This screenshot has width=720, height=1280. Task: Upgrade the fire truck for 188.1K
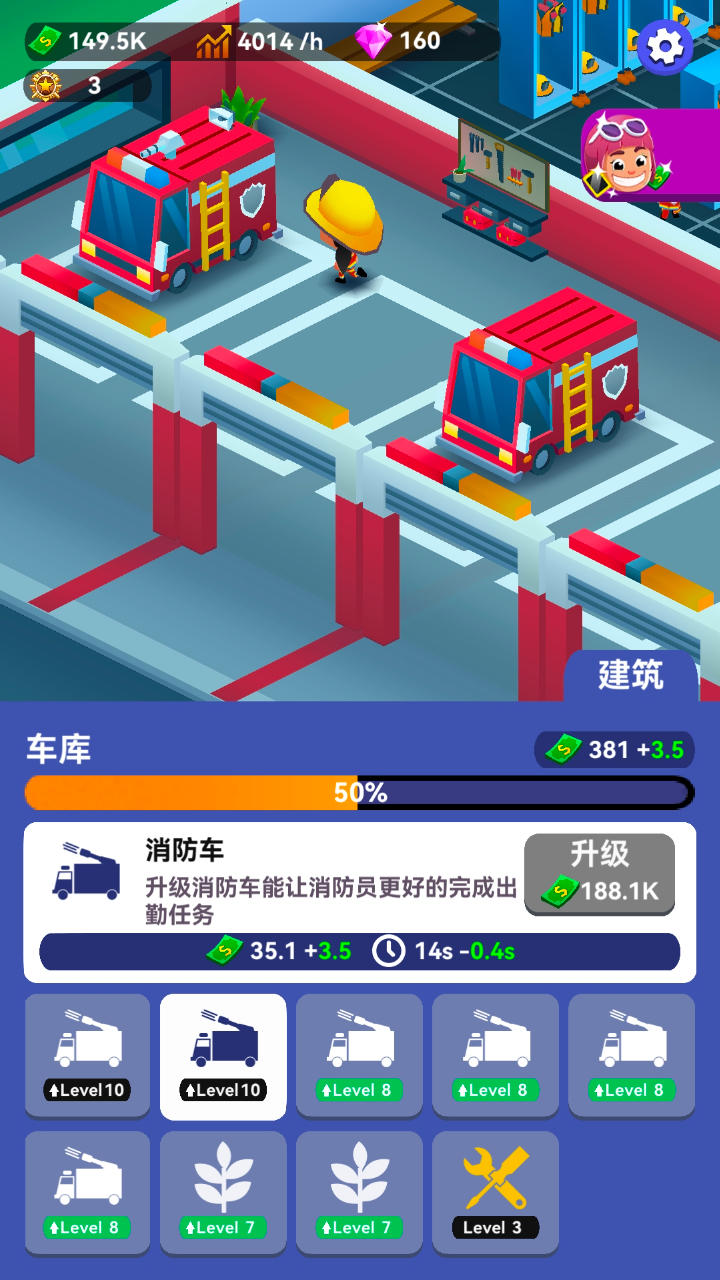[599, 873]
